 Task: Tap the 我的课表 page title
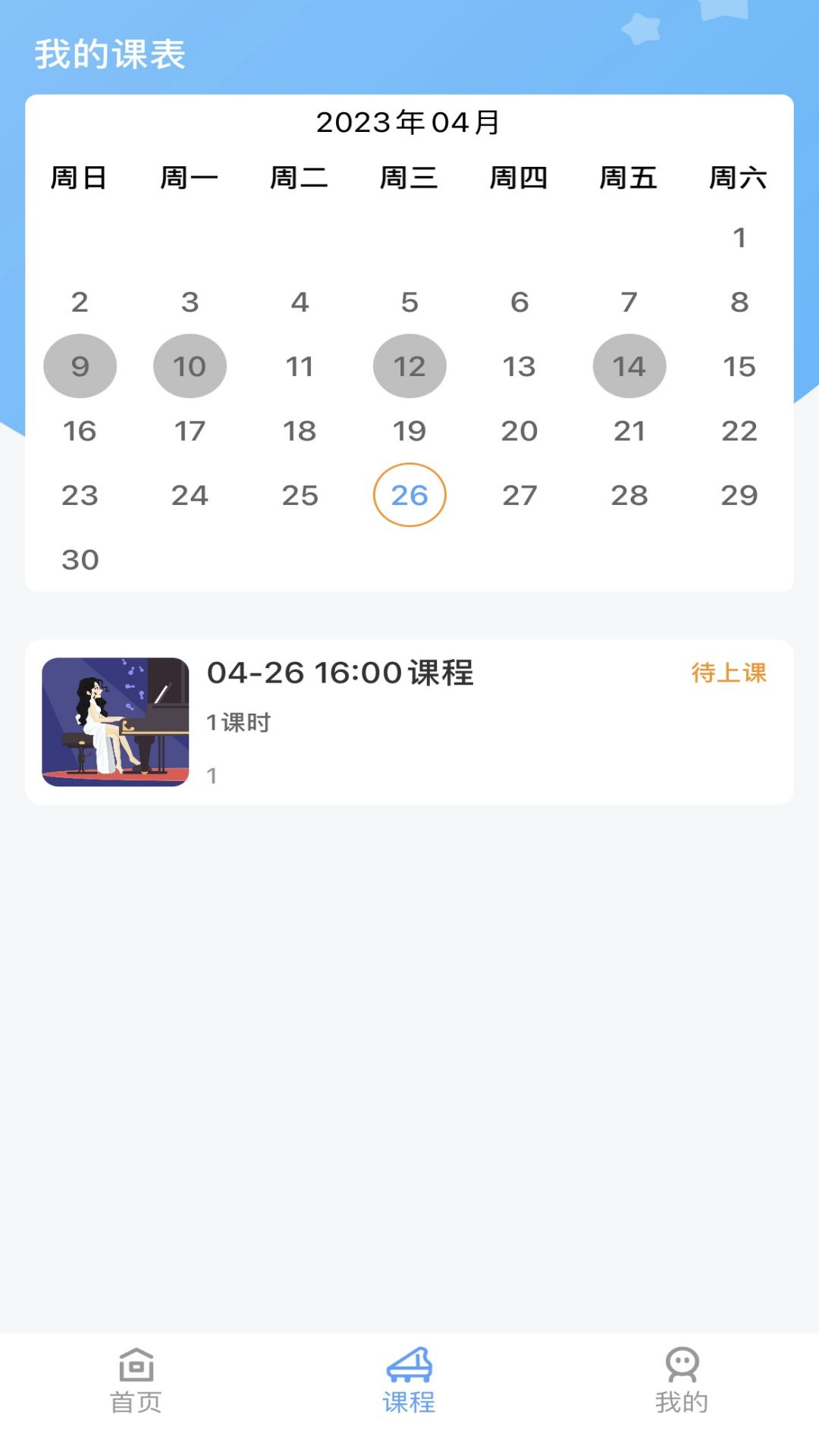pos(111,53)
